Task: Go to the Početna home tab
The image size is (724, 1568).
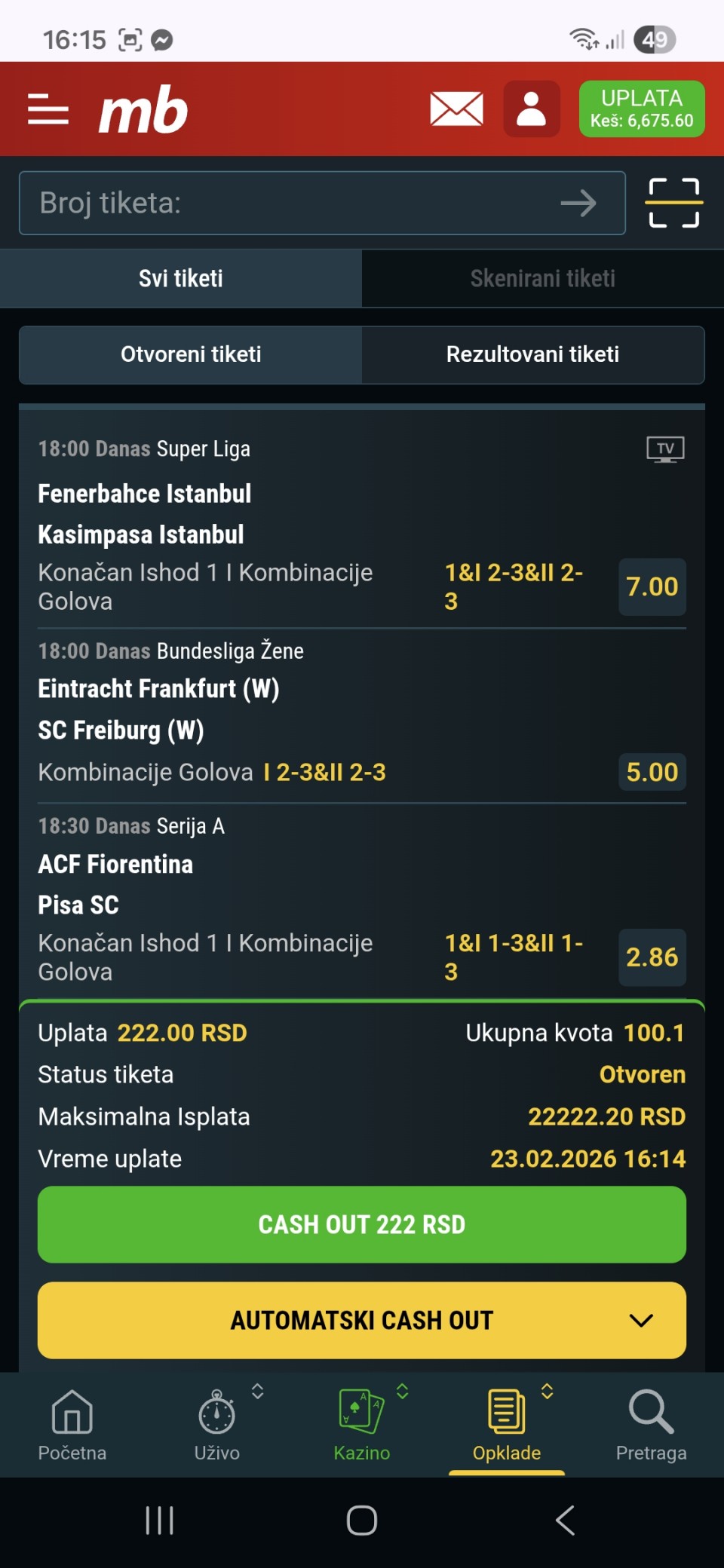Action: (72, 1424)
